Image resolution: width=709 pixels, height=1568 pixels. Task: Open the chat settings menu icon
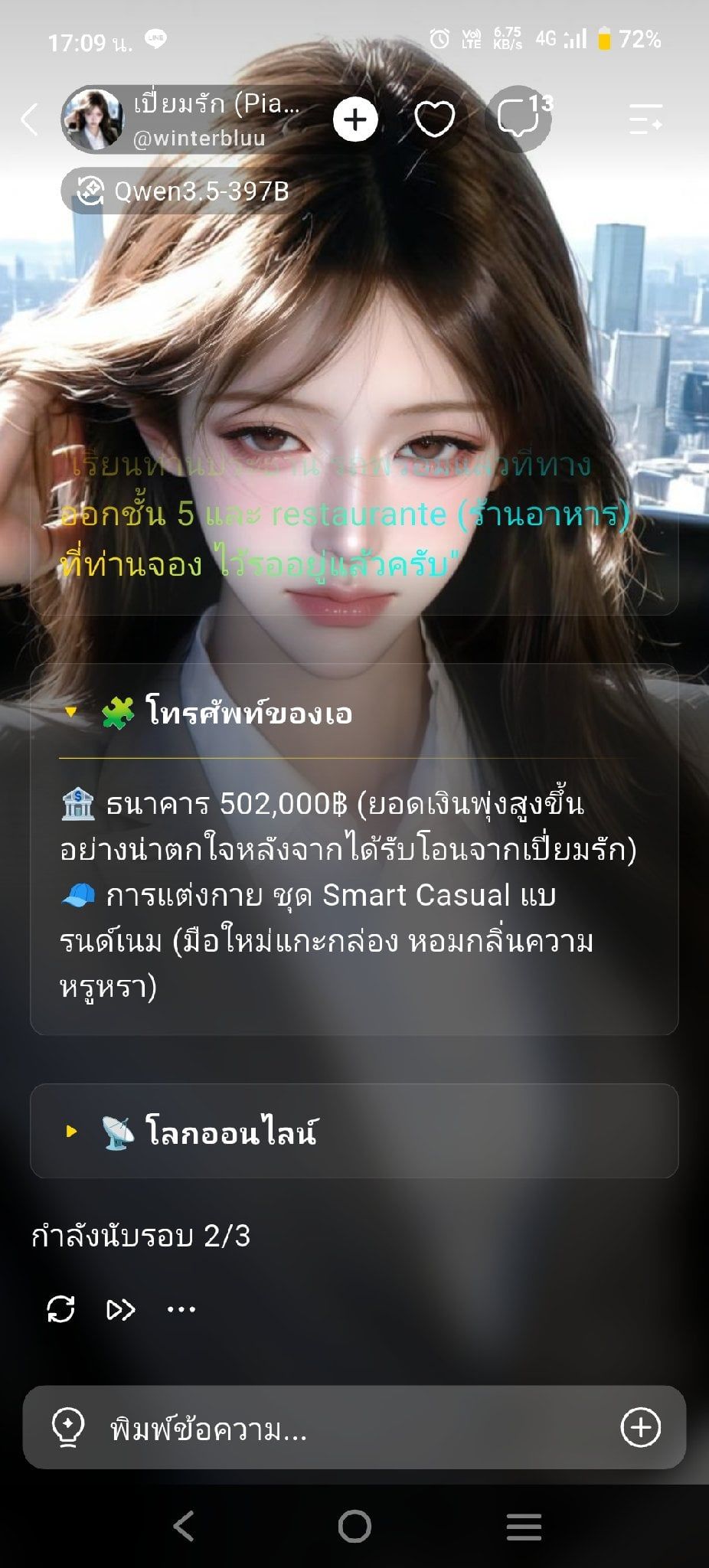(645, 119)
